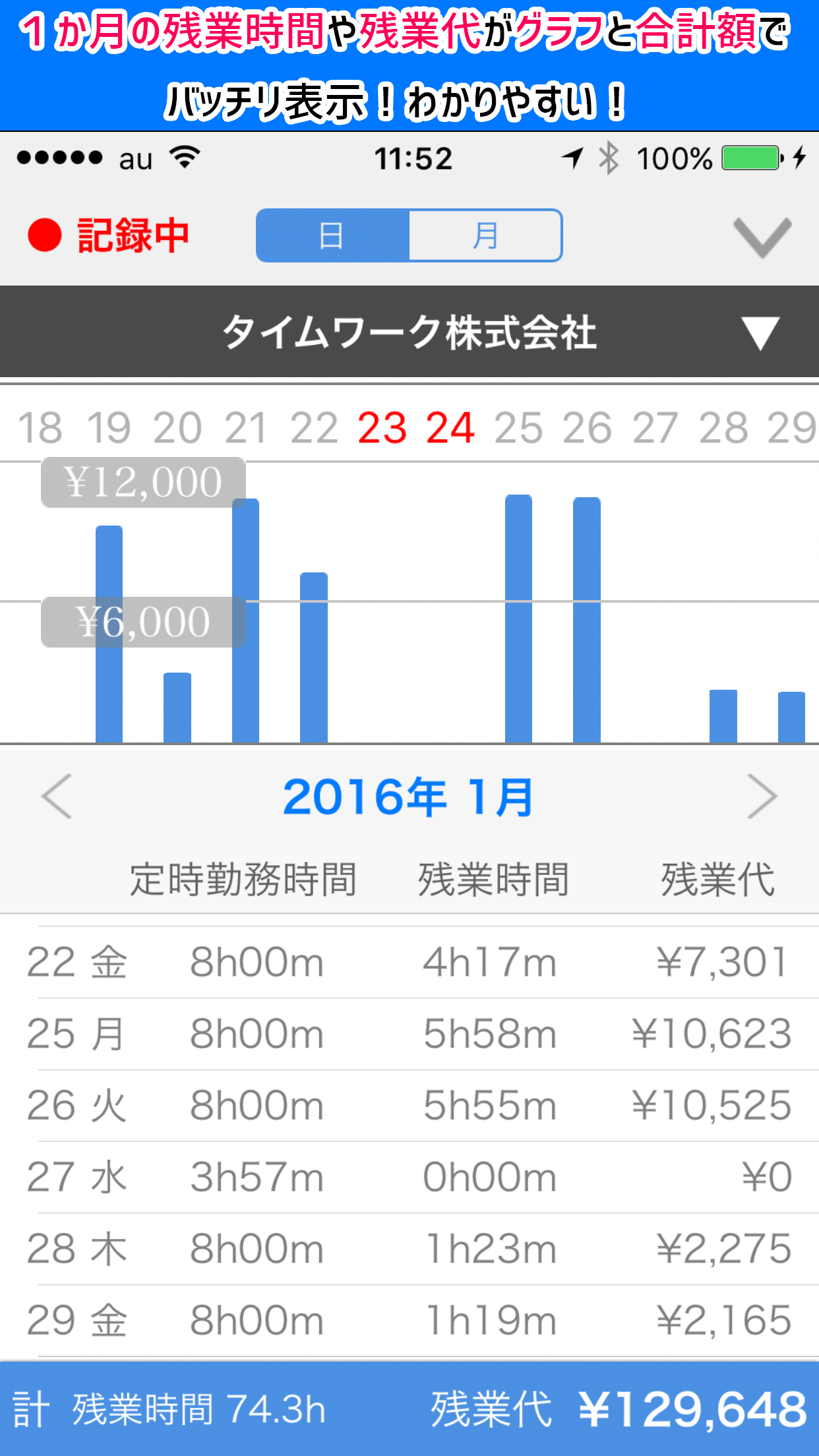Open the 29 金 record row
The image size is (819, 1456).
tap(409, 1321)
